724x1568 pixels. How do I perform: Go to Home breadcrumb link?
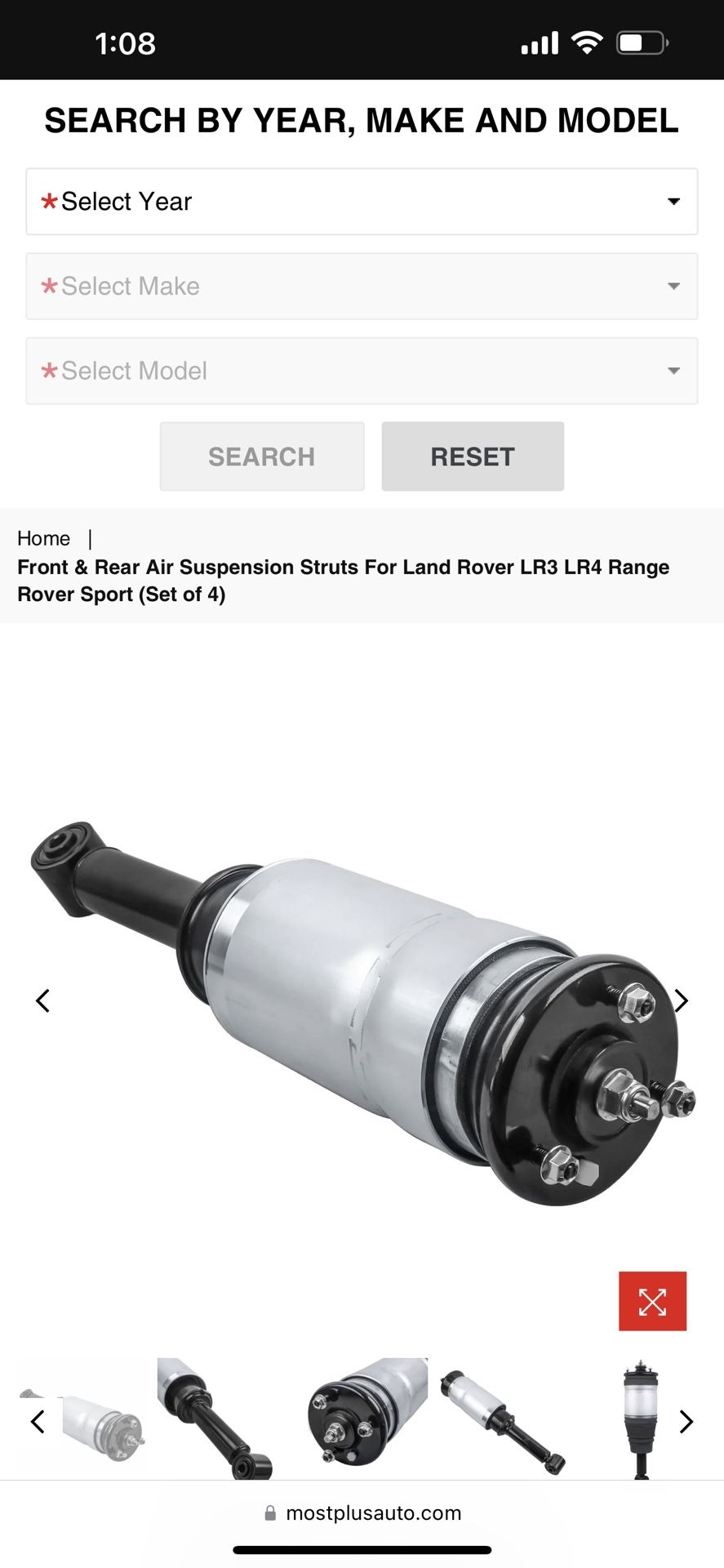[44, 539]
